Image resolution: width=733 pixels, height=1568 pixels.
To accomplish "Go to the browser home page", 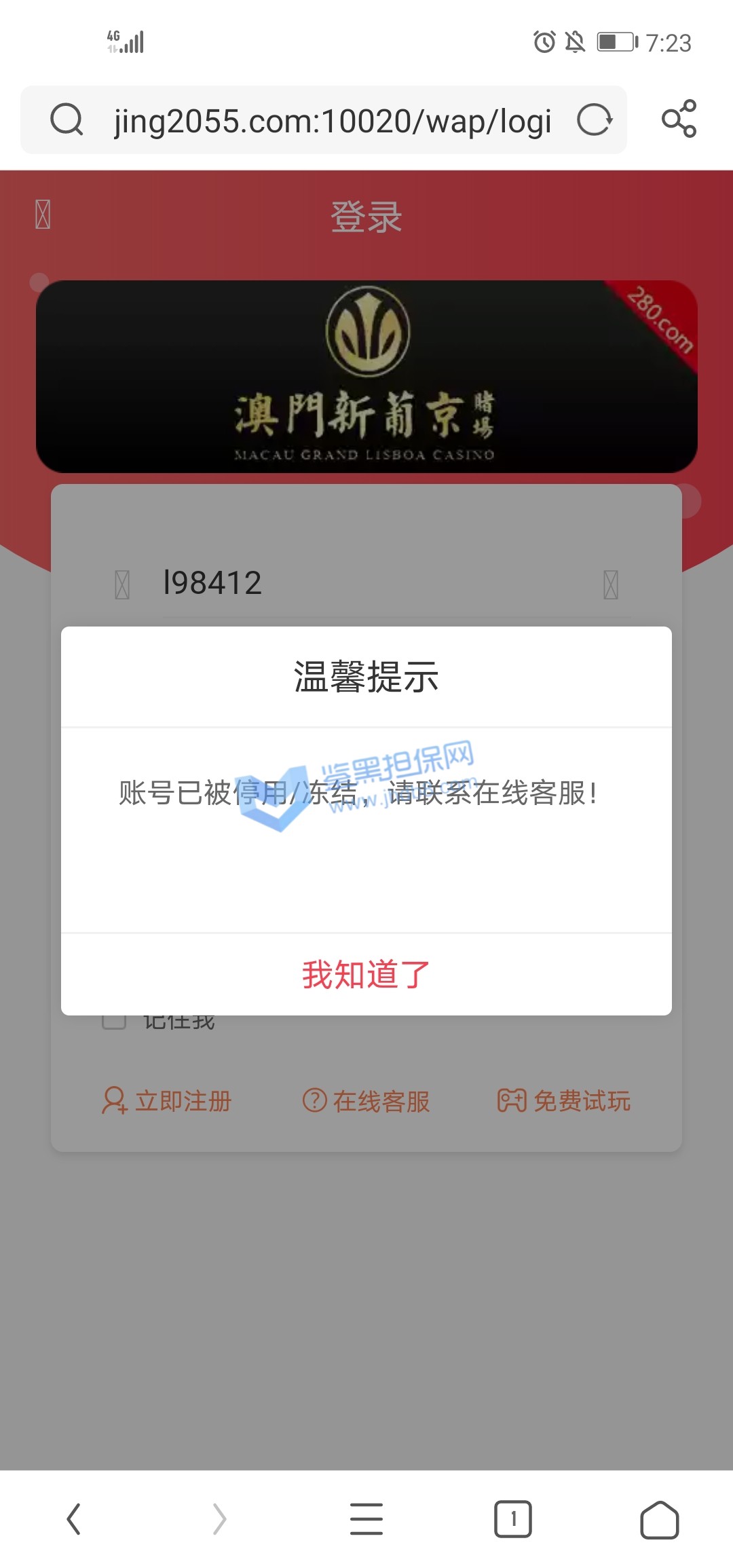I will [x=659, y=1519].
